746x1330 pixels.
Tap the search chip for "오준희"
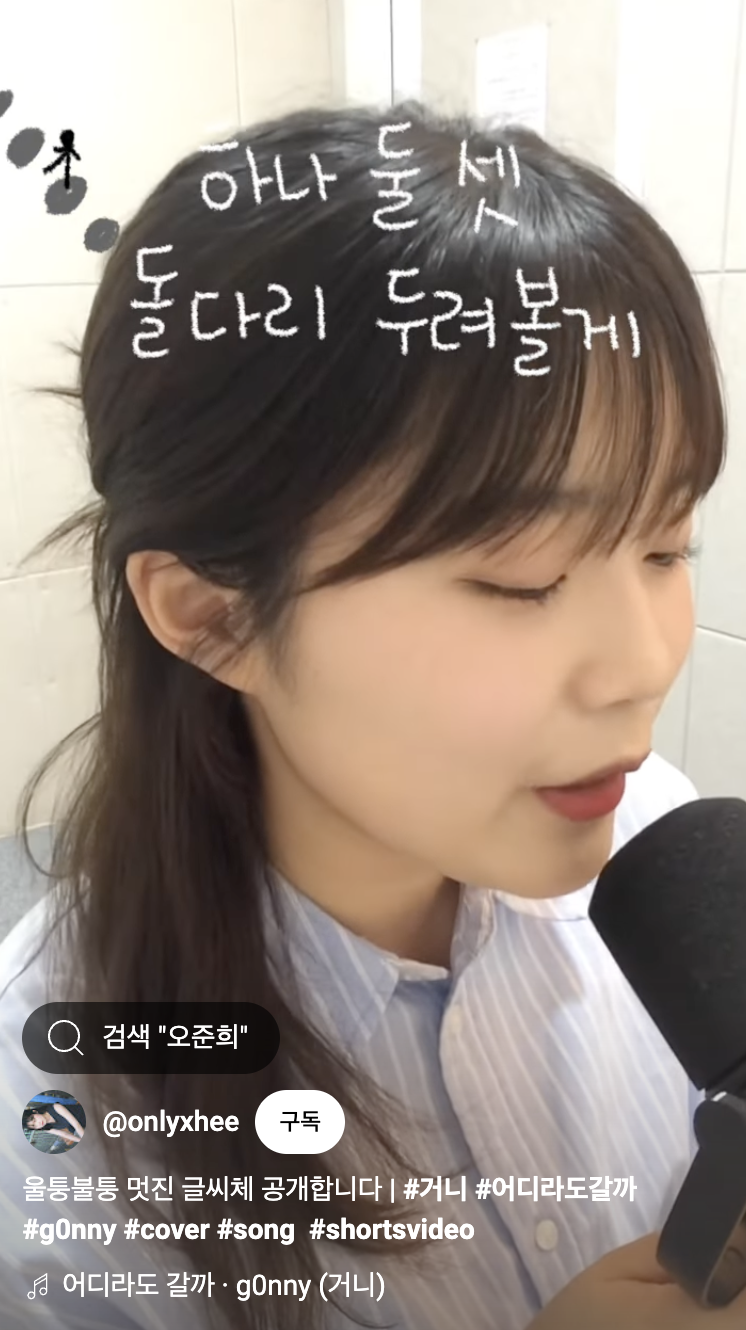151,1037
